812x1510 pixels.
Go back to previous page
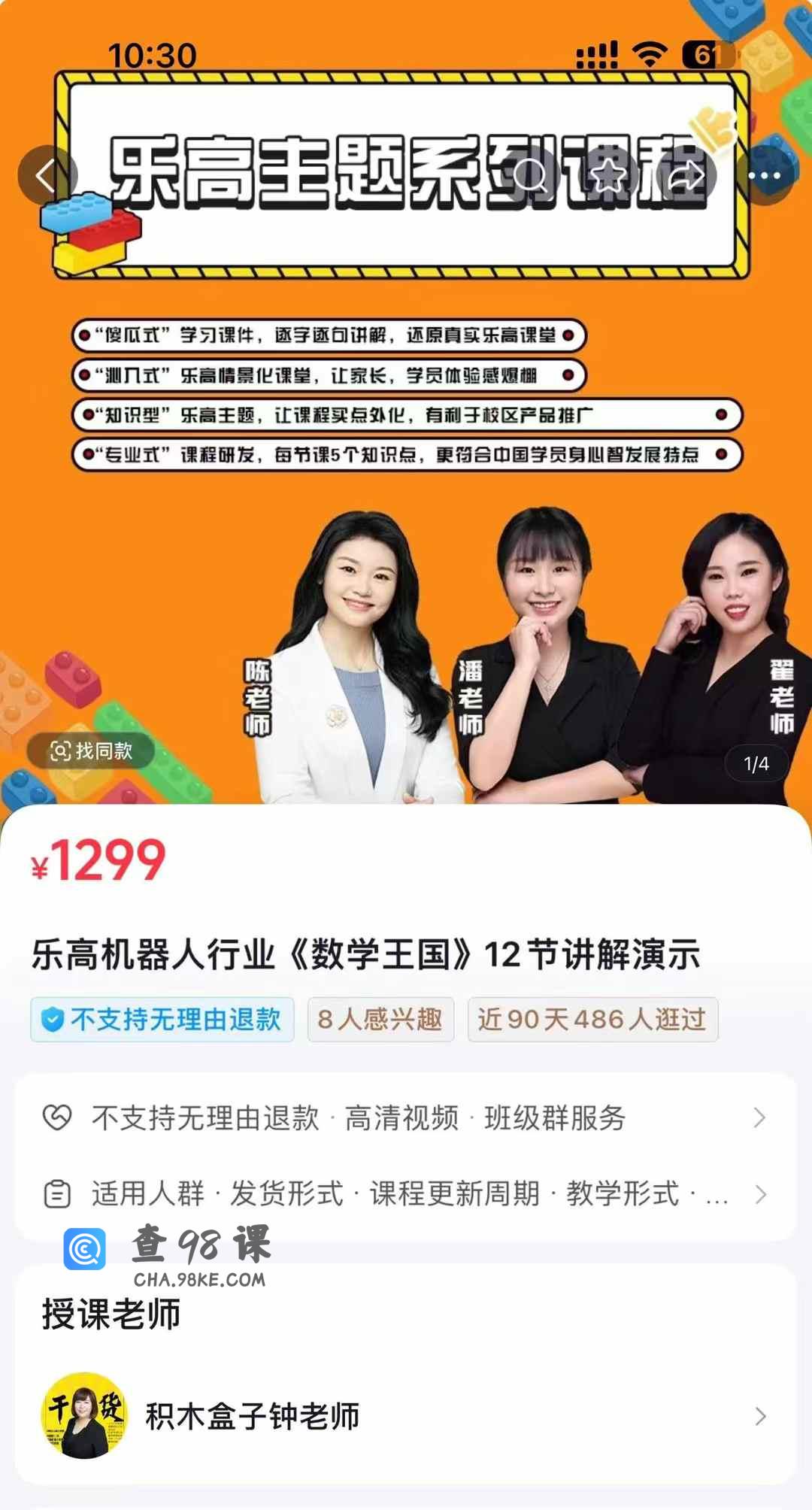pos(47,176)
